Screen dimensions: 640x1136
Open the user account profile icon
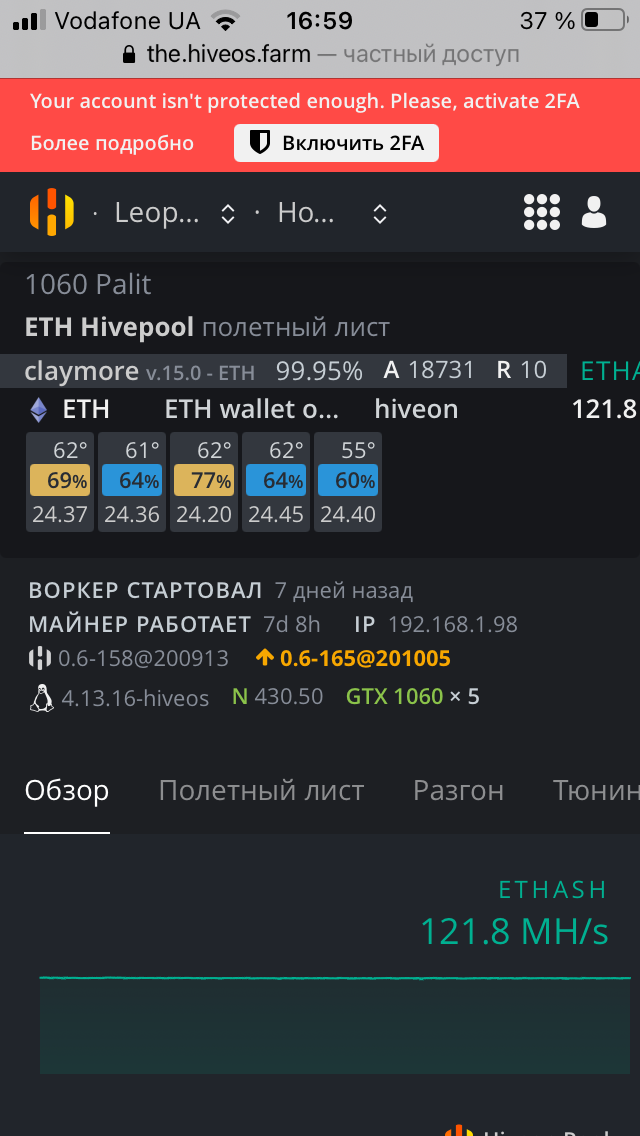594,212
